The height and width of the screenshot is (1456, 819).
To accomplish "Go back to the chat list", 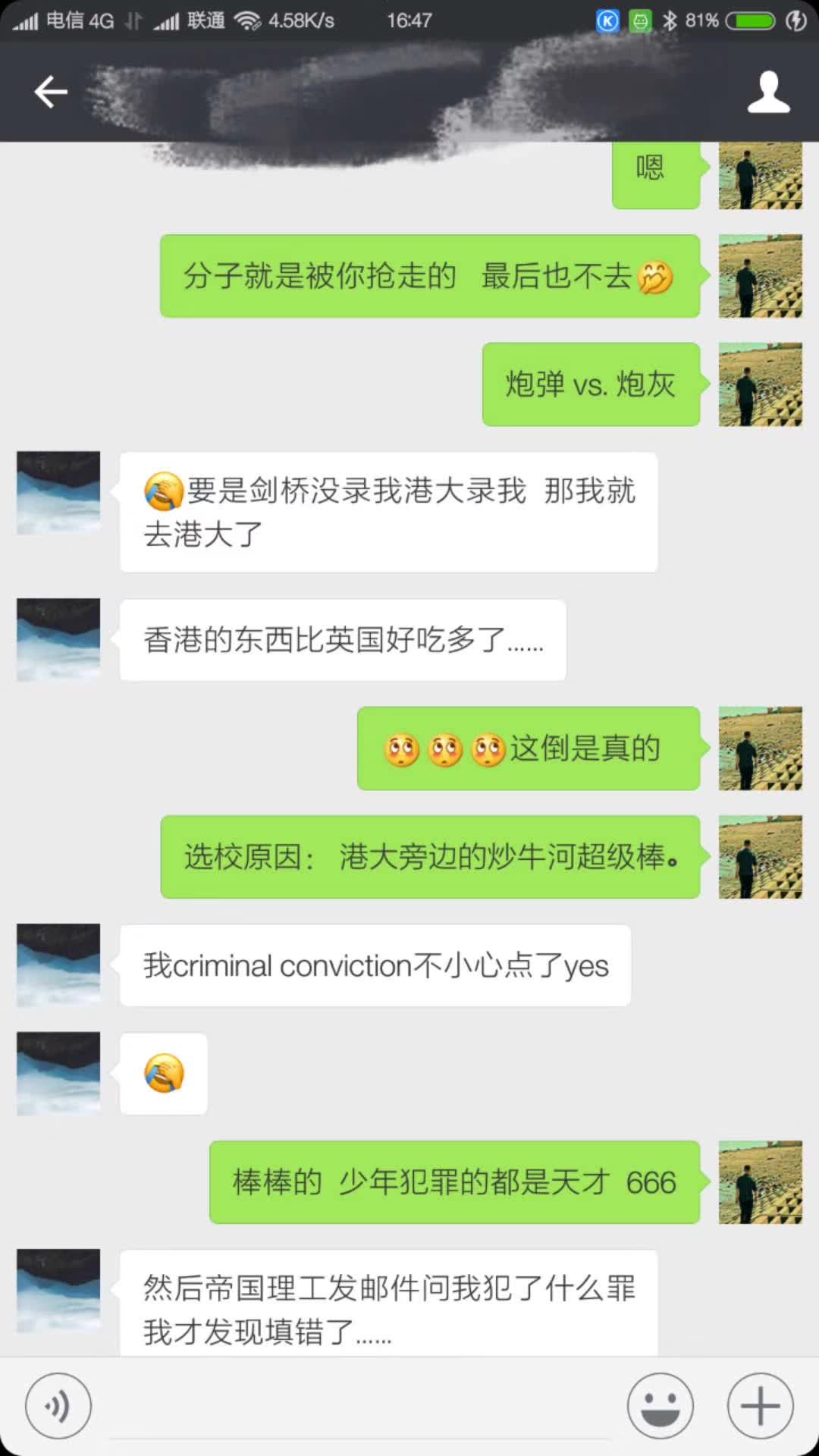I will [x=51, y=93].
